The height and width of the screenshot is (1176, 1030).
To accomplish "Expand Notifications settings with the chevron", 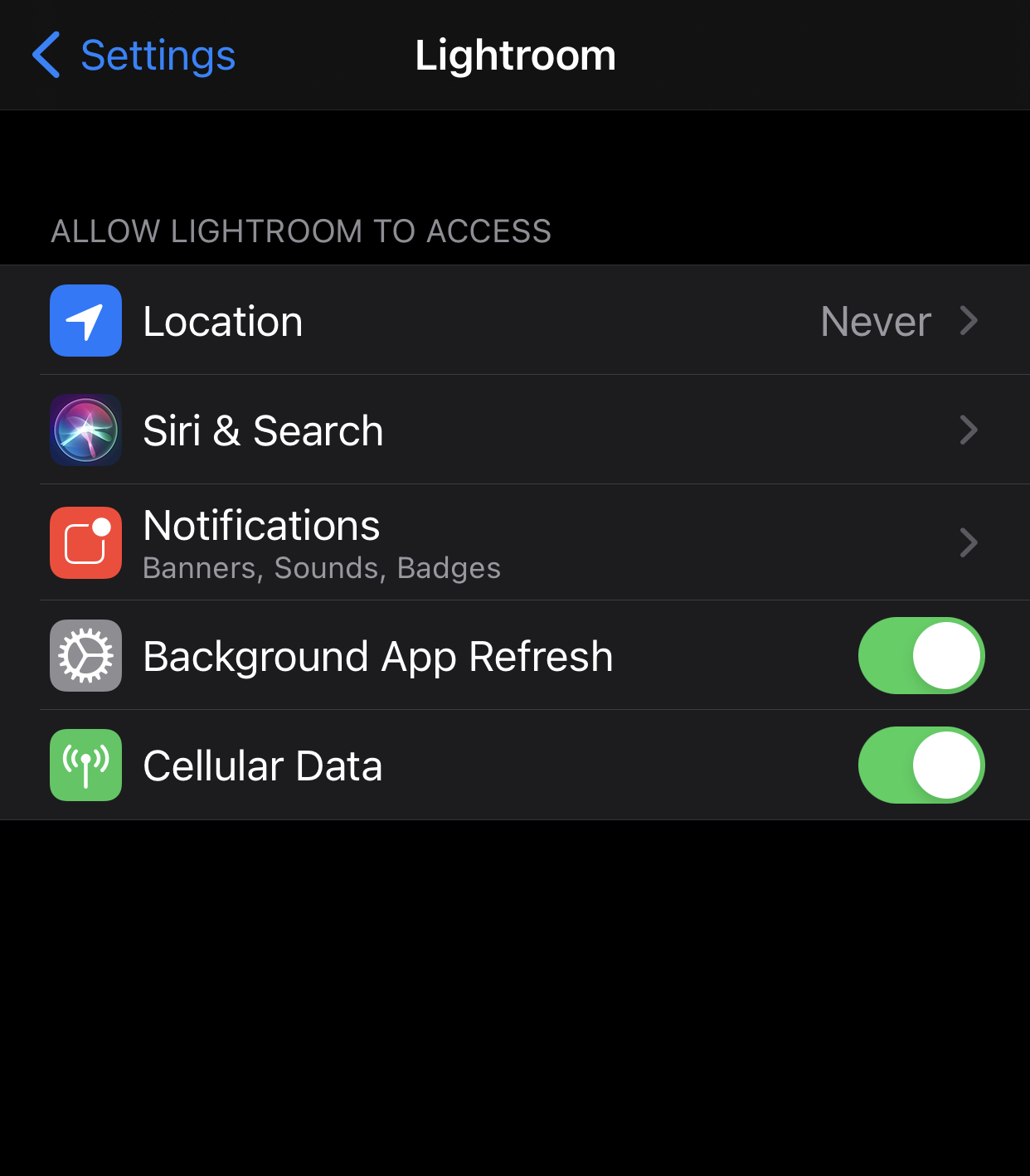I will (x=968, y=542).
